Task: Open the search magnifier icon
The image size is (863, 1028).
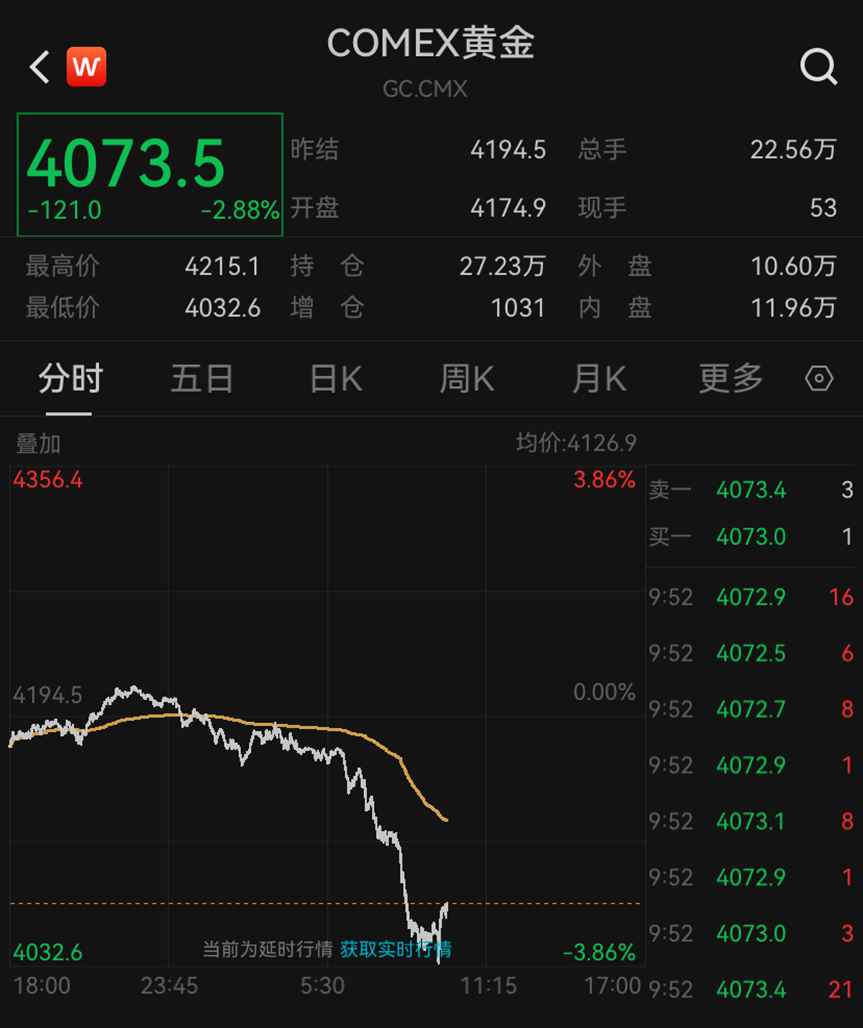Action: click(x=818, y=67)
